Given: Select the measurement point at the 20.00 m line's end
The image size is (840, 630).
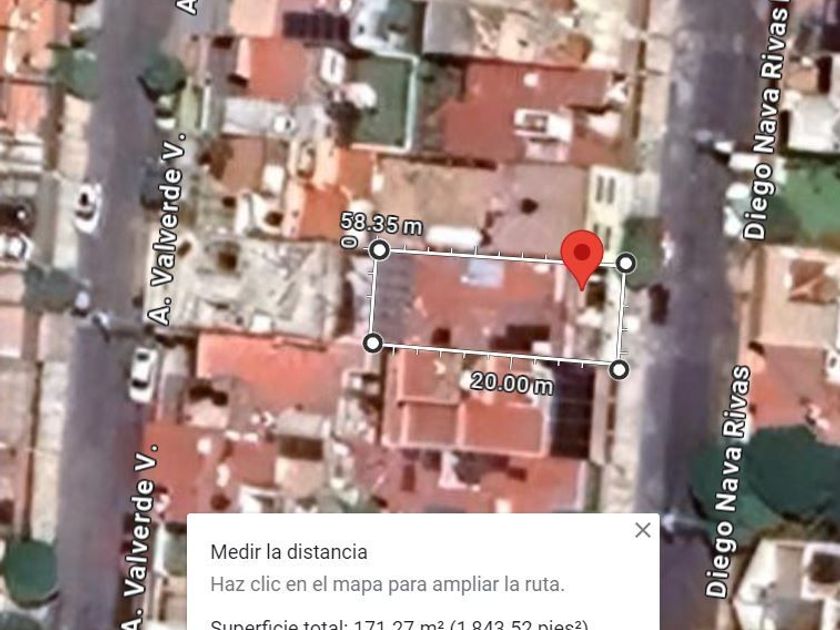Looking at the screenshot, I should click(x=619, y=369).
